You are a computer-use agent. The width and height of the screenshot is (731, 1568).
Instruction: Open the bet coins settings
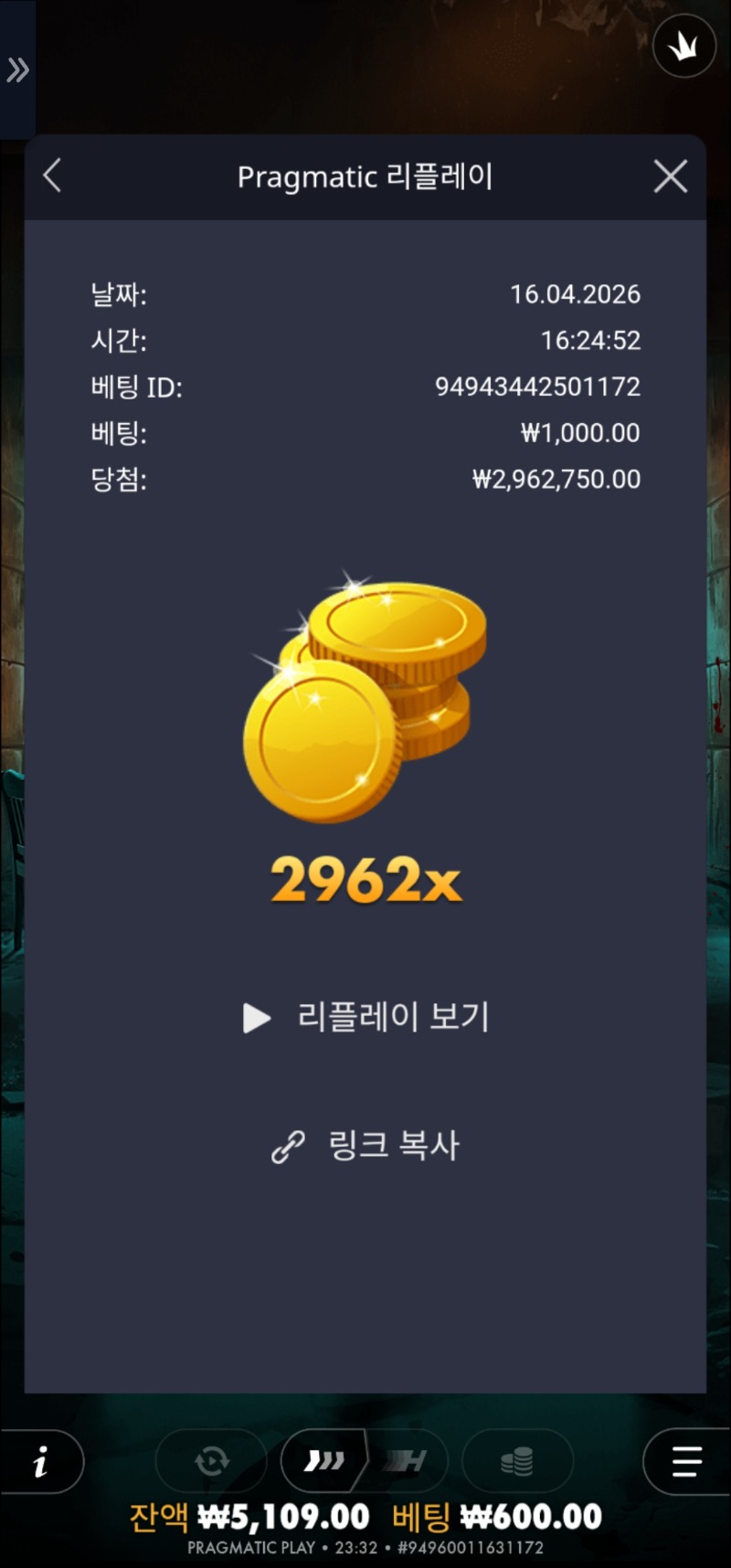click(517, 1461)
